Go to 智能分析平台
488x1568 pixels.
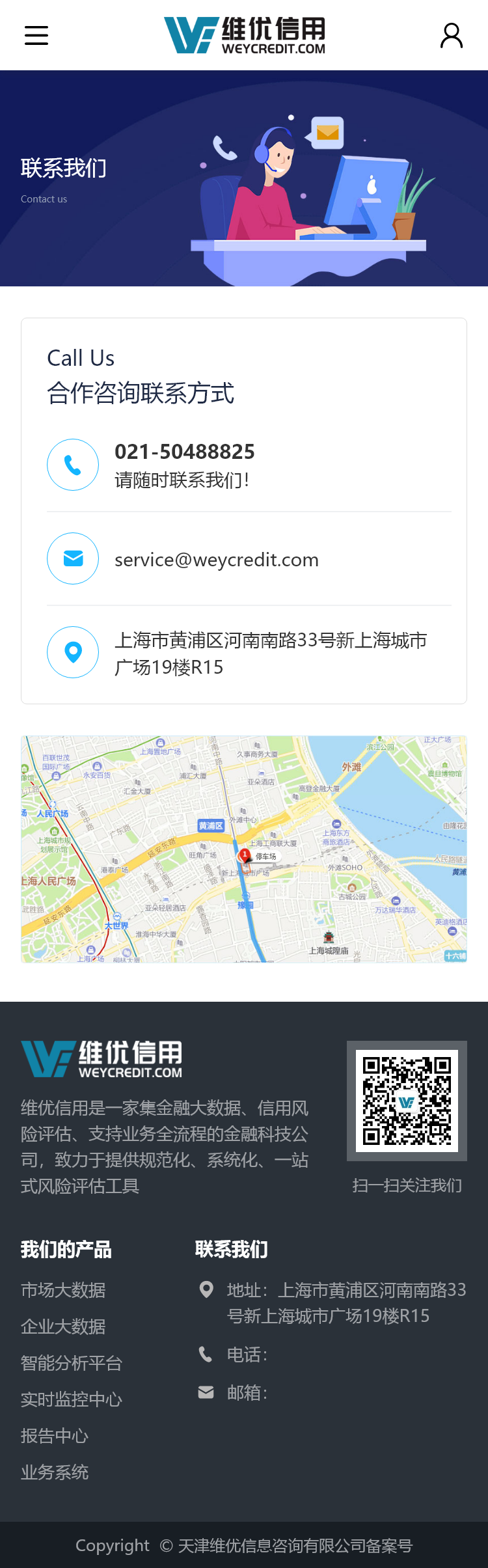coord(72,1363)
